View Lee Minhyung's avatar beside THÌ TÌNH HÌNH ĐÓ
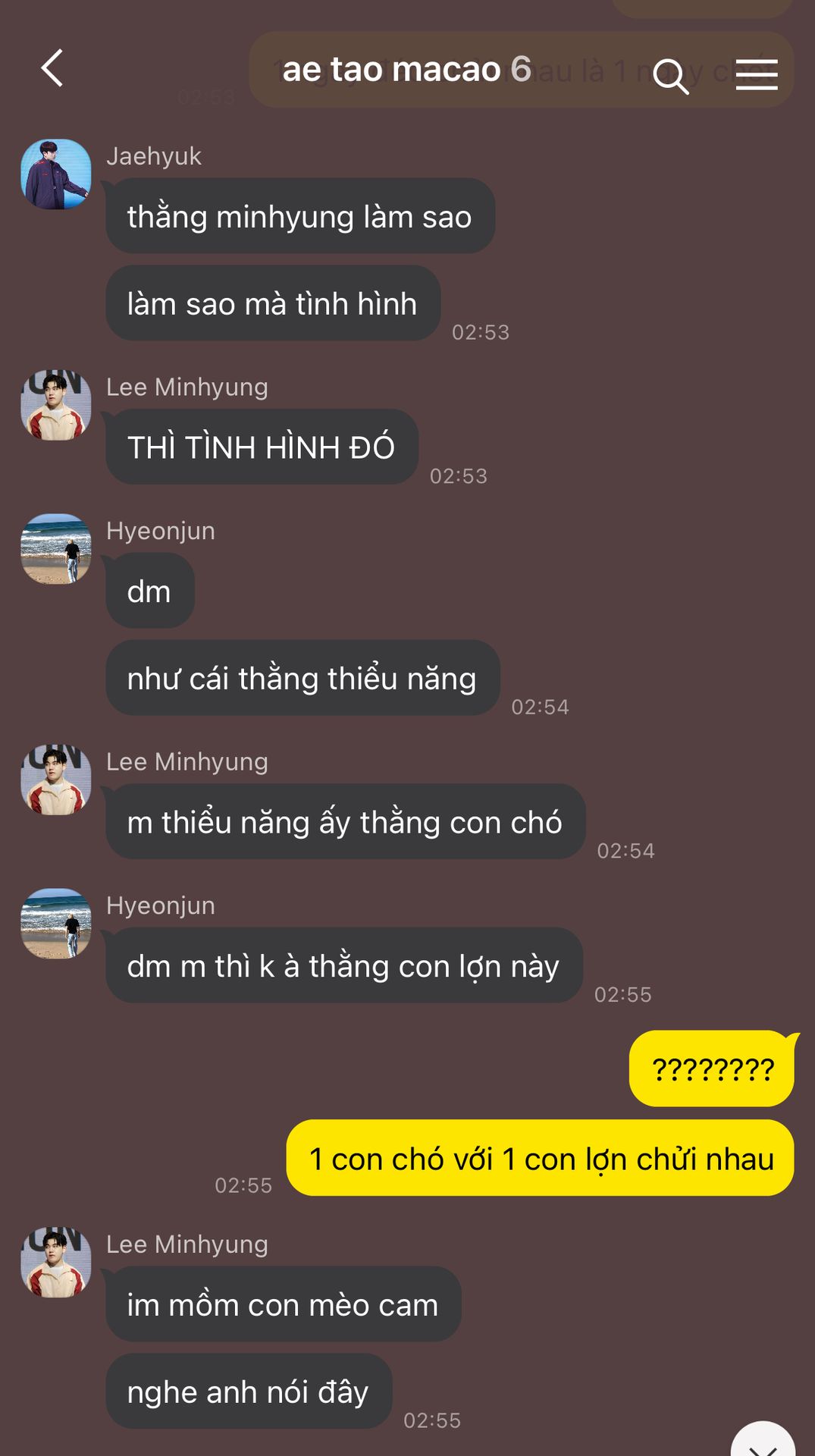 (56, 406)
